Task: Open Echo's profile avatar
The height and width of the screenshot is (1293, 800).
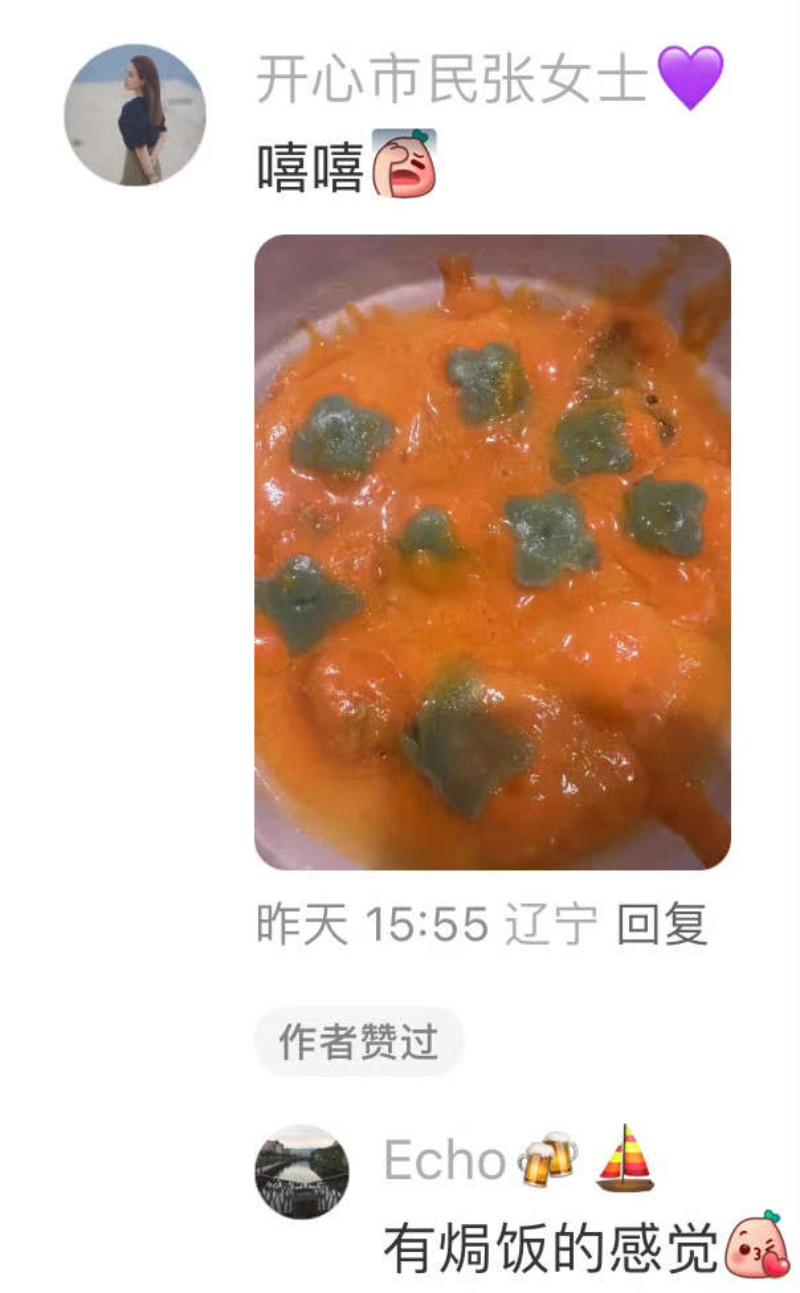Action: tap(302, 1171)
